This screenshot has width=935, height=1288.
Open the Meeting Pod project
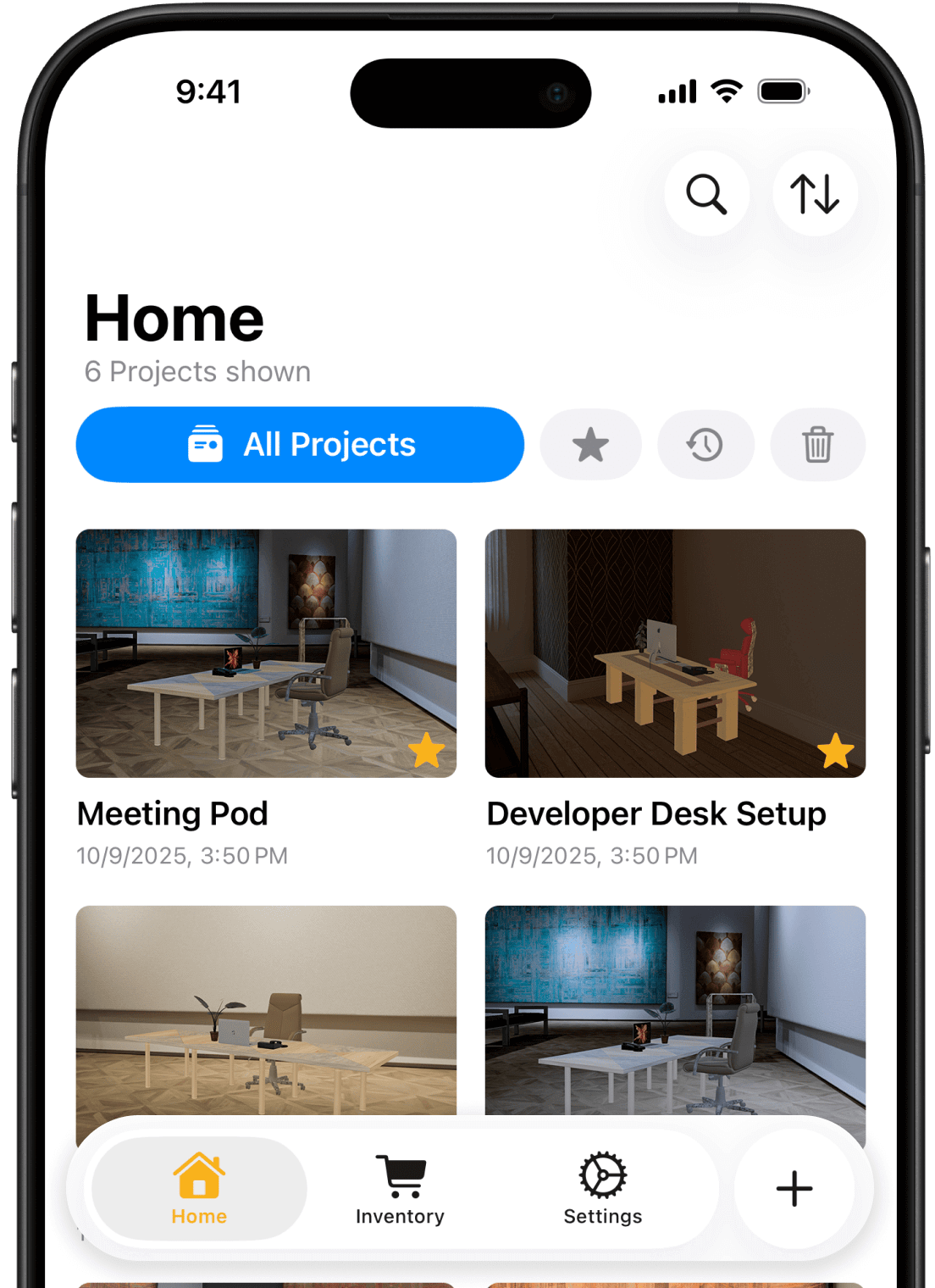[266, 653]
